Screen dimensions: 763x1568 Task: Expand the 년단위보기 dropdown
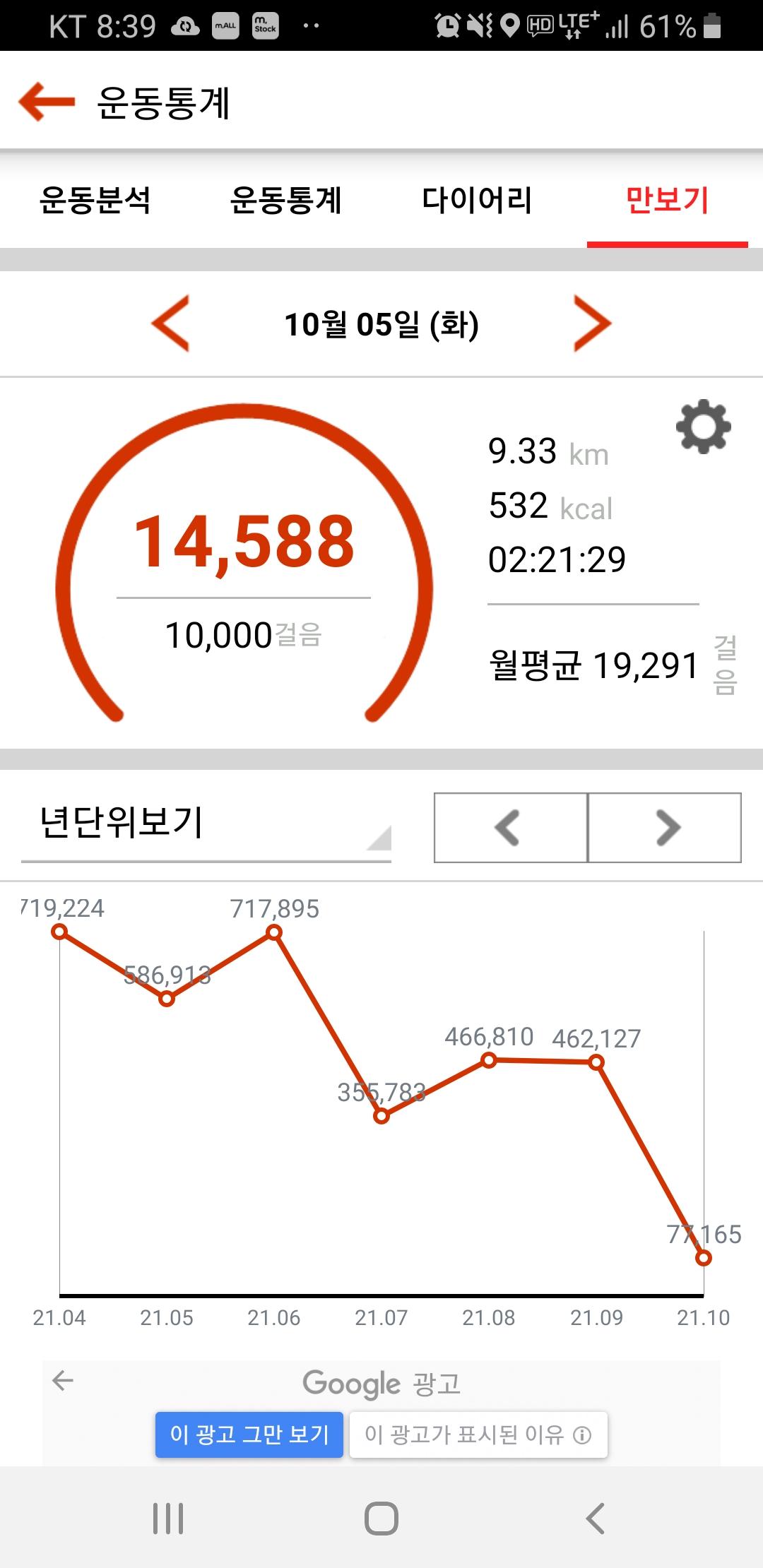tap(206, 825)
